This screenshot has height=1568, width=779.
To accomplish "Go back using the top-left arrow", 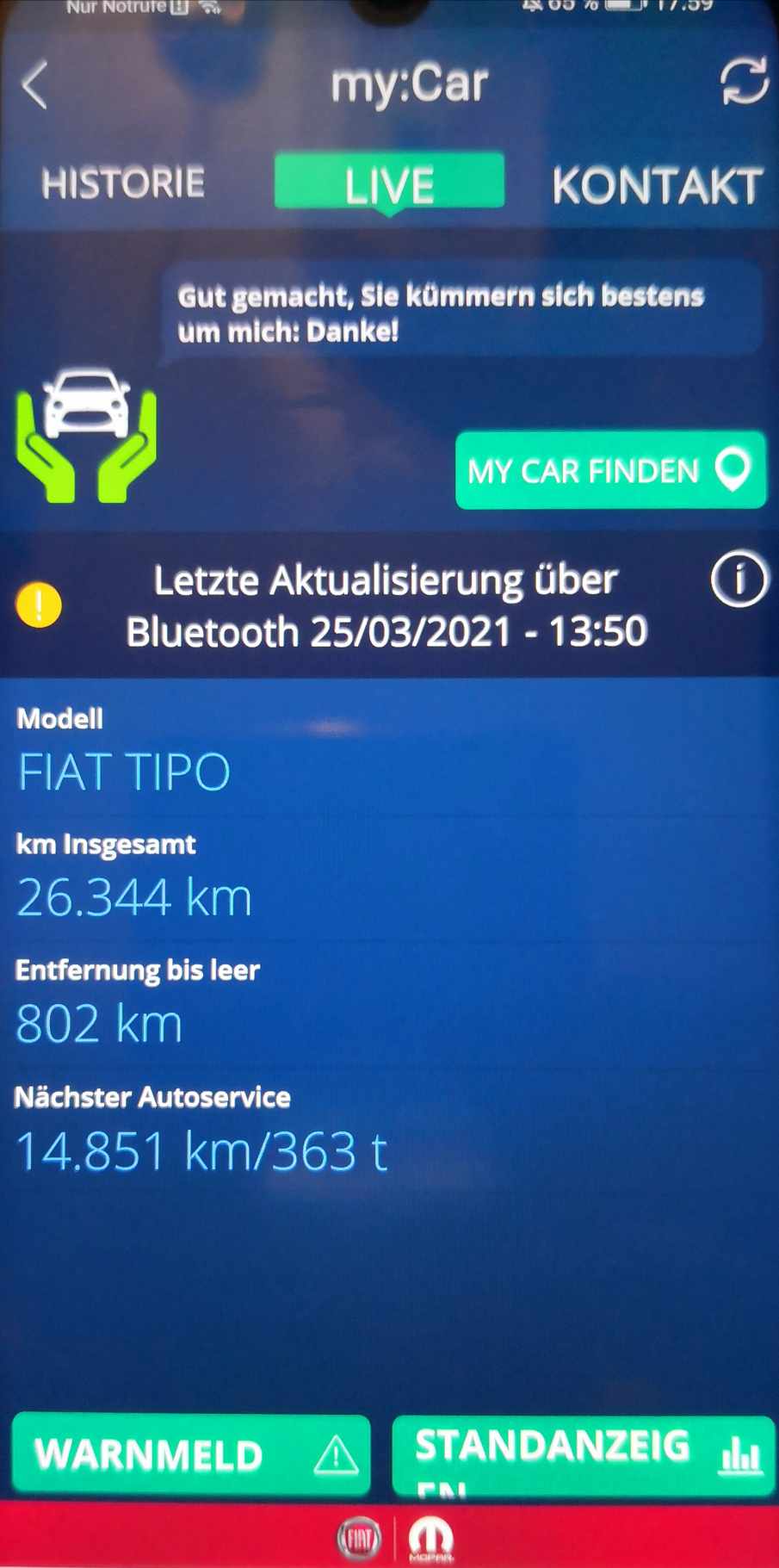I will 34,84.
